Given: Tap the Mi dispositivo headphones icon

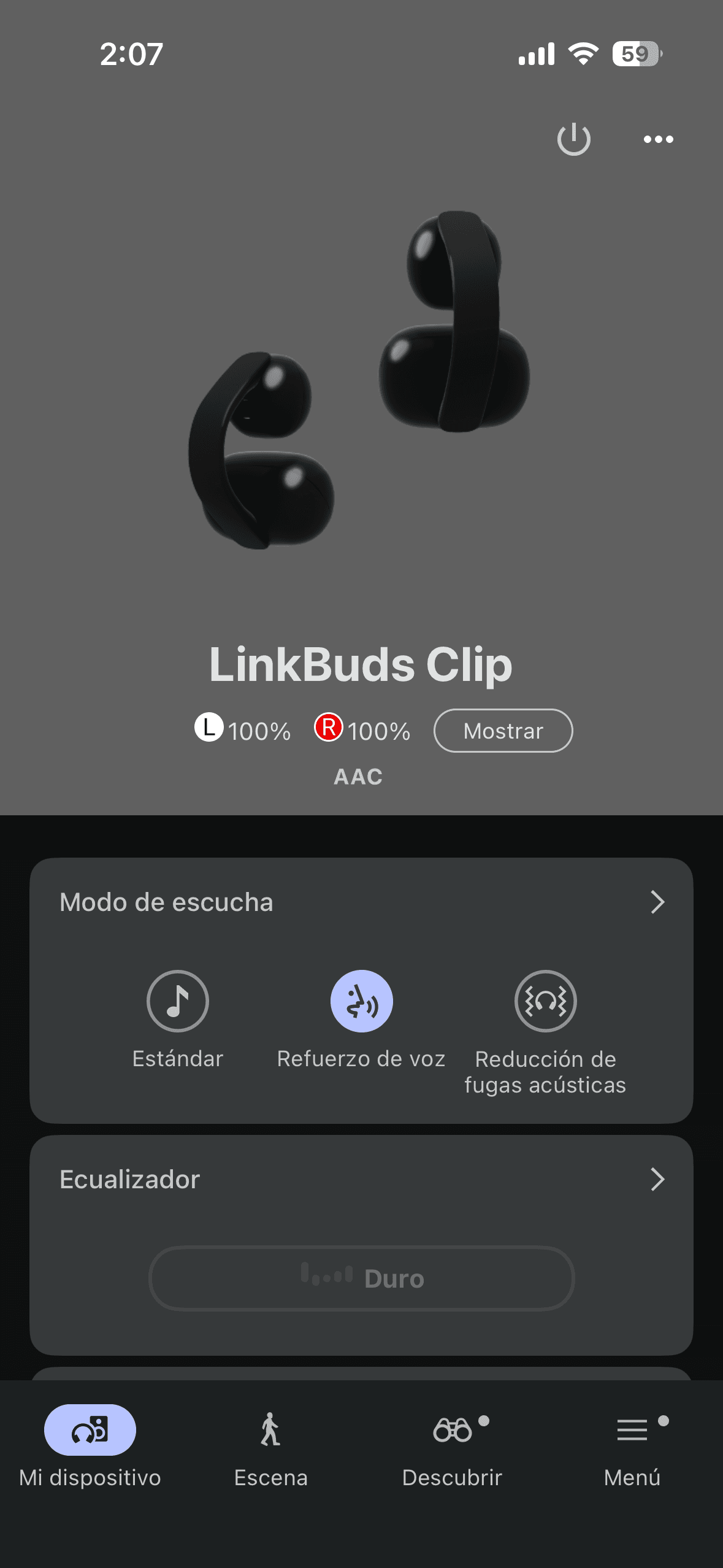Looking at the screenshot, I should pyautogui.click(x=90, y=1429).
